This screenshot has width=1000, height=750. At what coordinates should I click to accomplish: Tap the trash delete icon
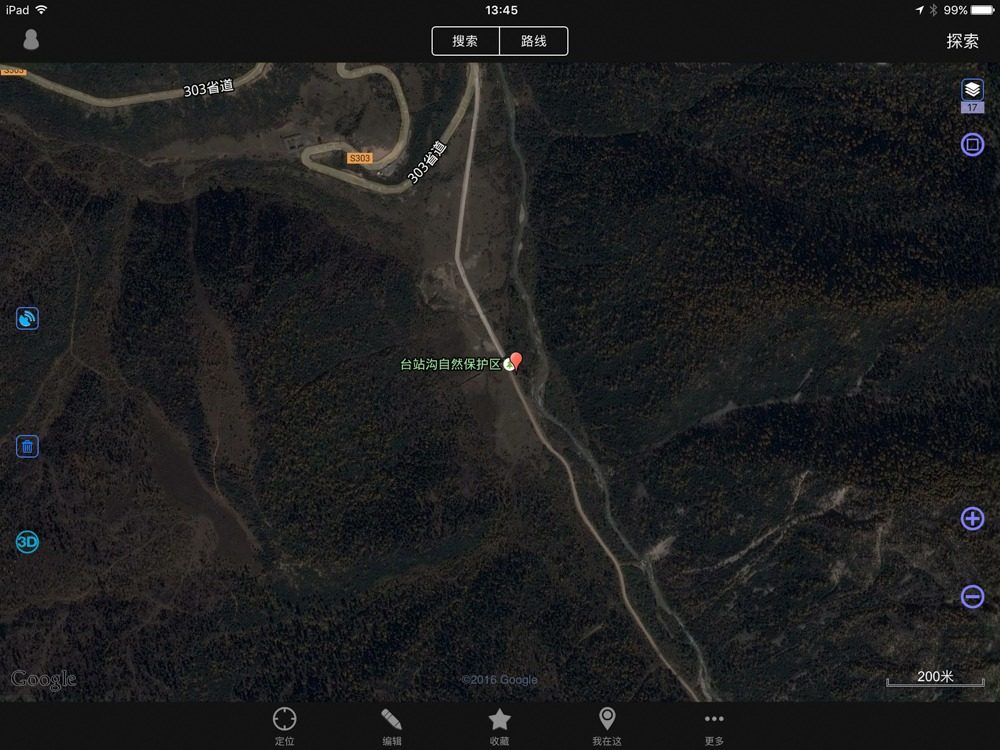tap(27, 447)
